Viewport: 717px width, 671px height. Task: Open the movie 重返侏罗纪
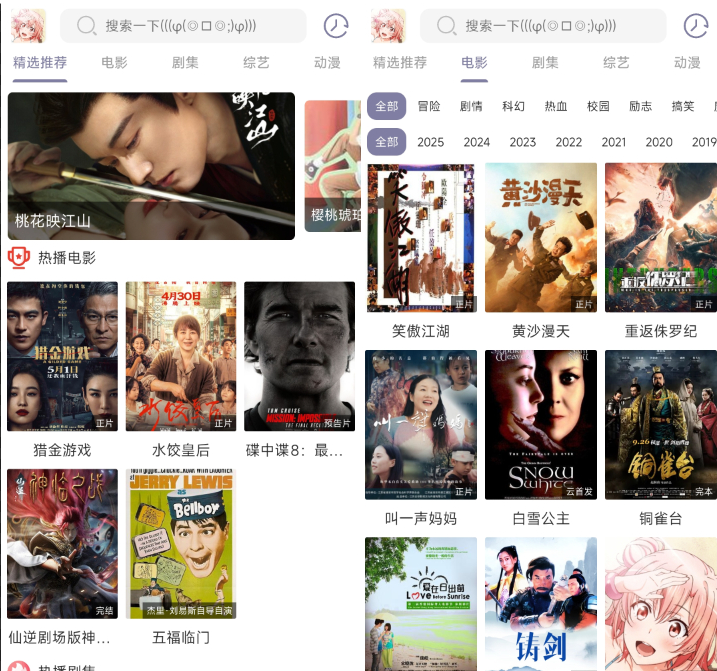[661, 238]
